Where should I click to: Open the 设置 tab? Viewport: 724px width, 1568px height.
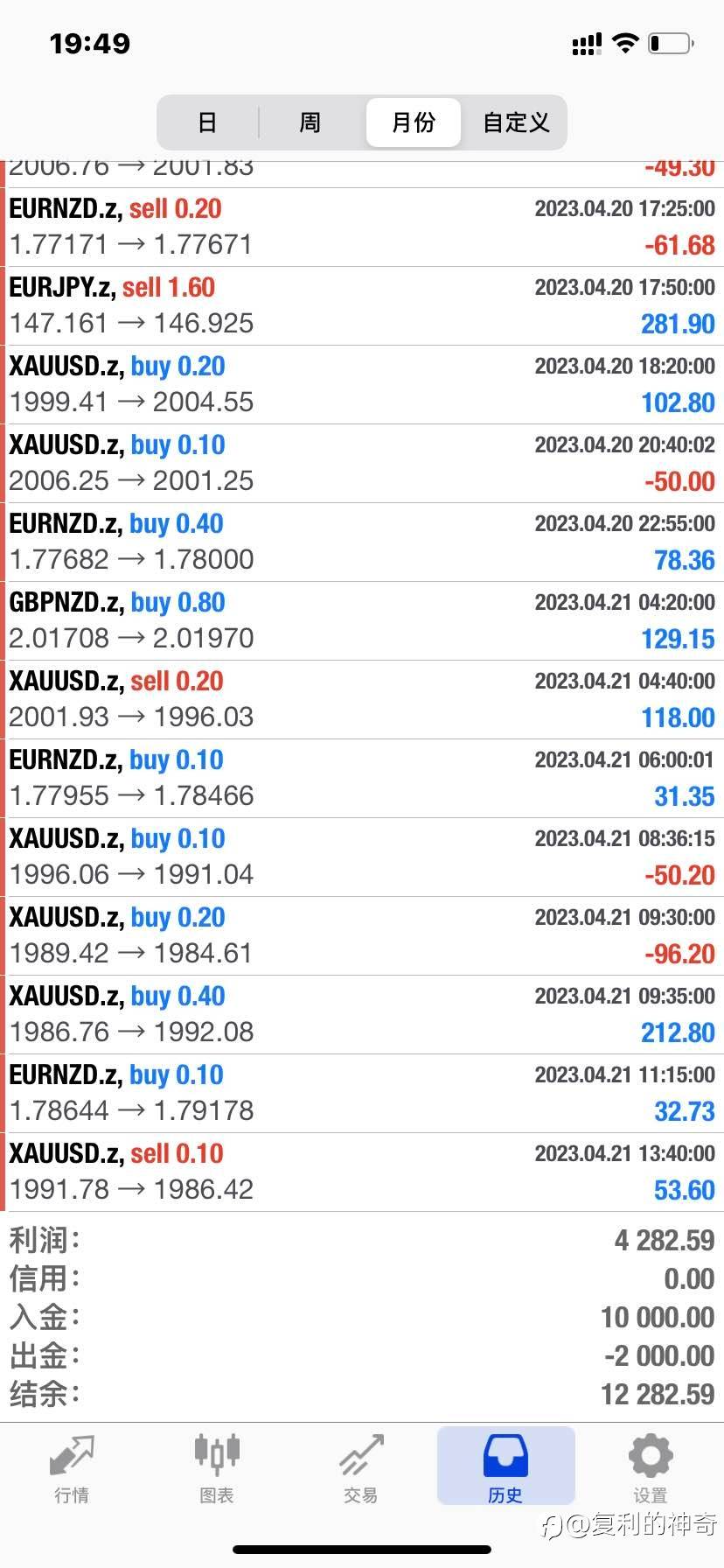coord(651,1468)
